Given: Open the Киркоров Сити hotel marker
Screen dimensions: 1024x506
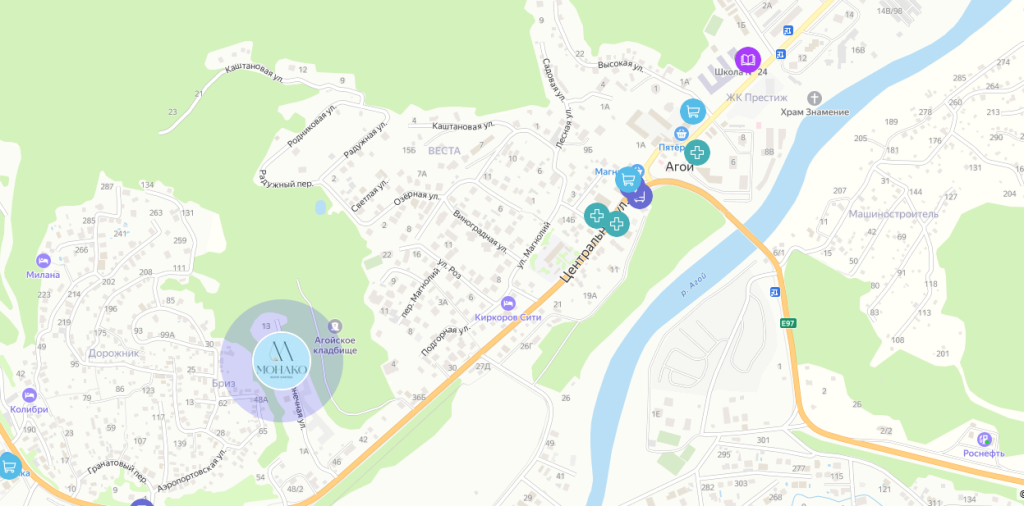Looking at the screenshot, I should coord(507,302).
